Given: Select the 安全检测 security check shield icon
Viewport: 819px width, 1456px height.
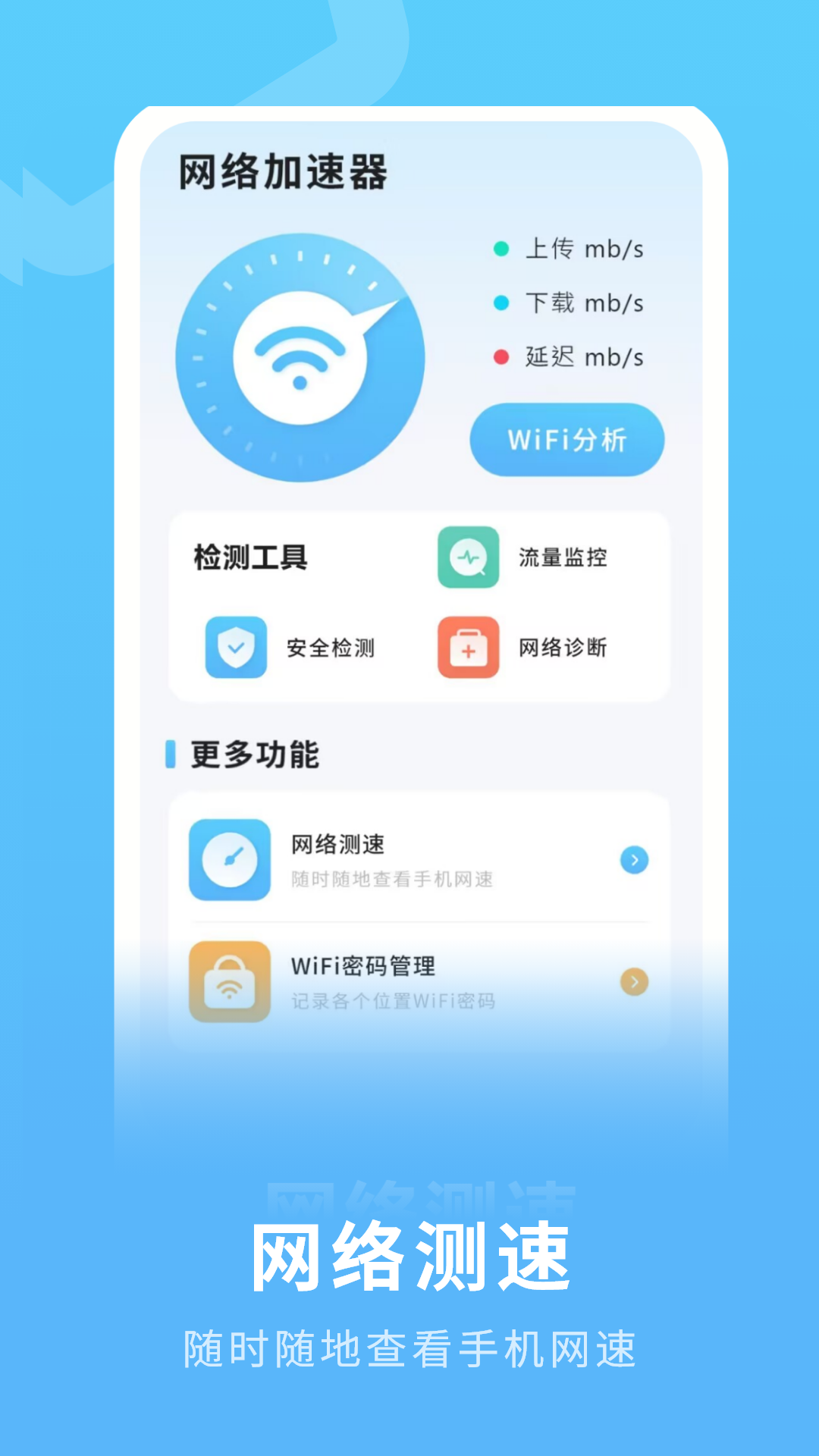Looking at the screenshot, I should [x=236, y=649].
